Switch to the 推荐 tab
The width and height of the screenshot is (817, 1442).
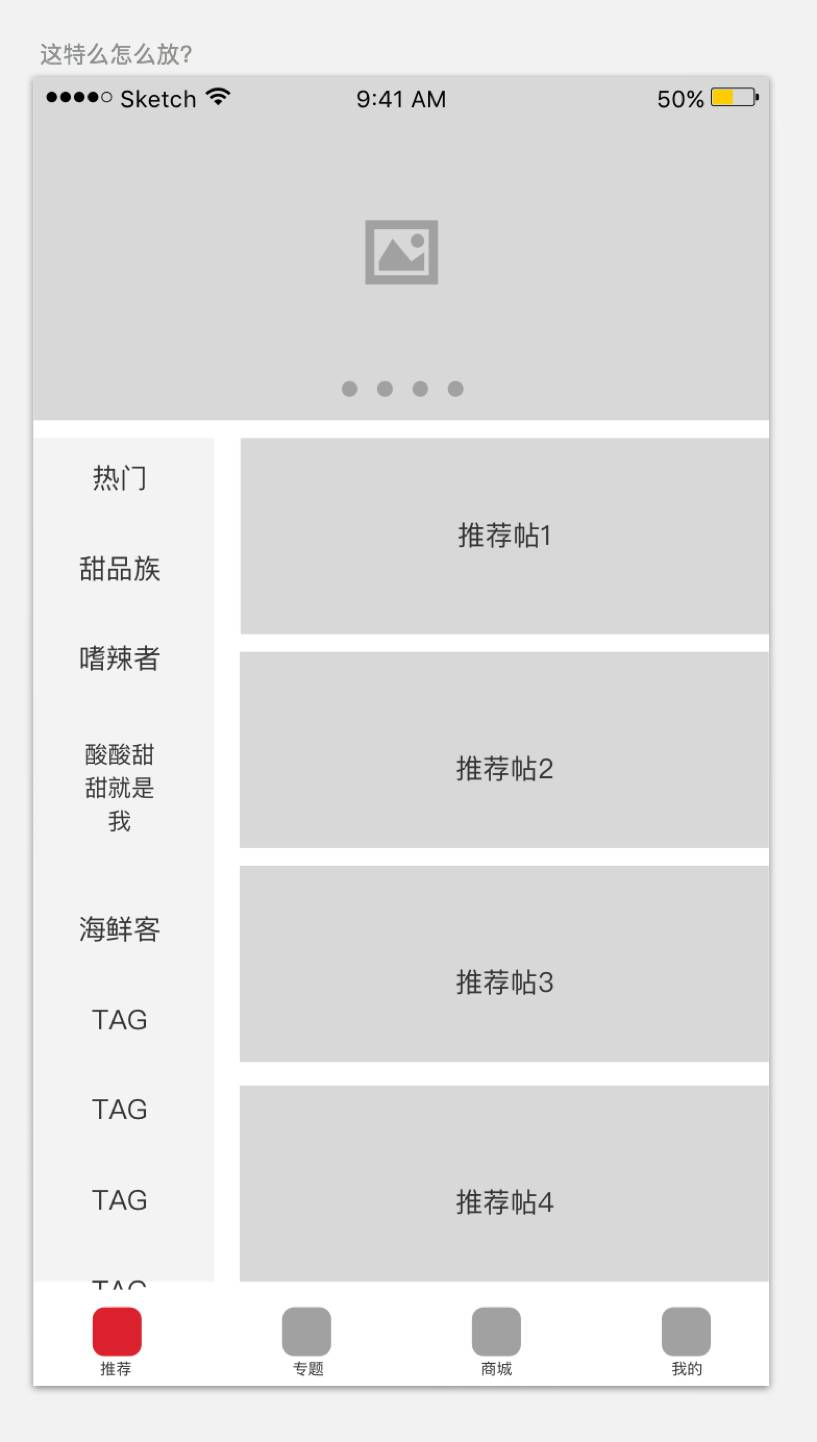(x=117, y=1342)
